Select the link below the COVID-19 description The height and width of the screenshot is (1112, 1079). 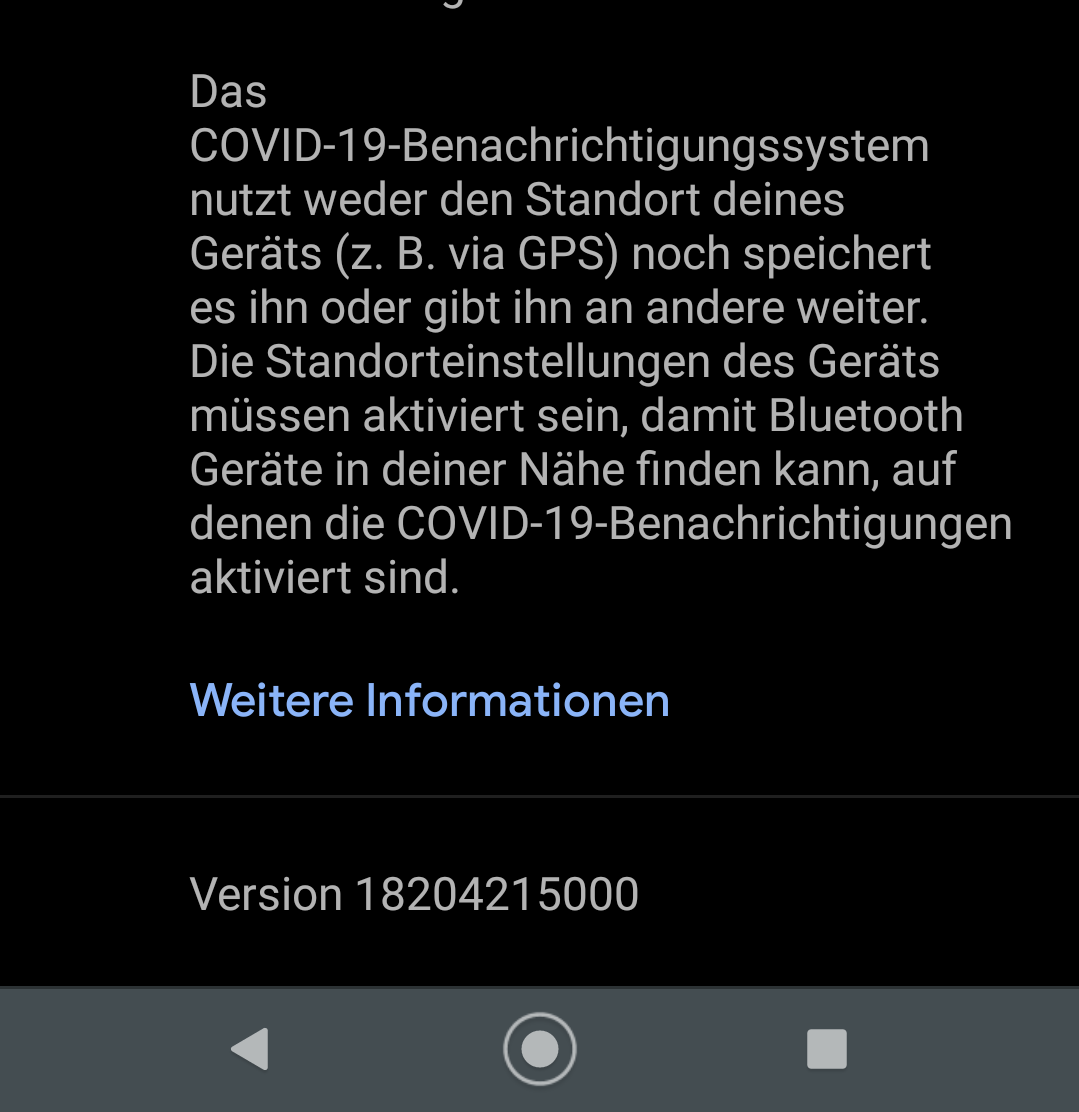(x=429, y=700)
